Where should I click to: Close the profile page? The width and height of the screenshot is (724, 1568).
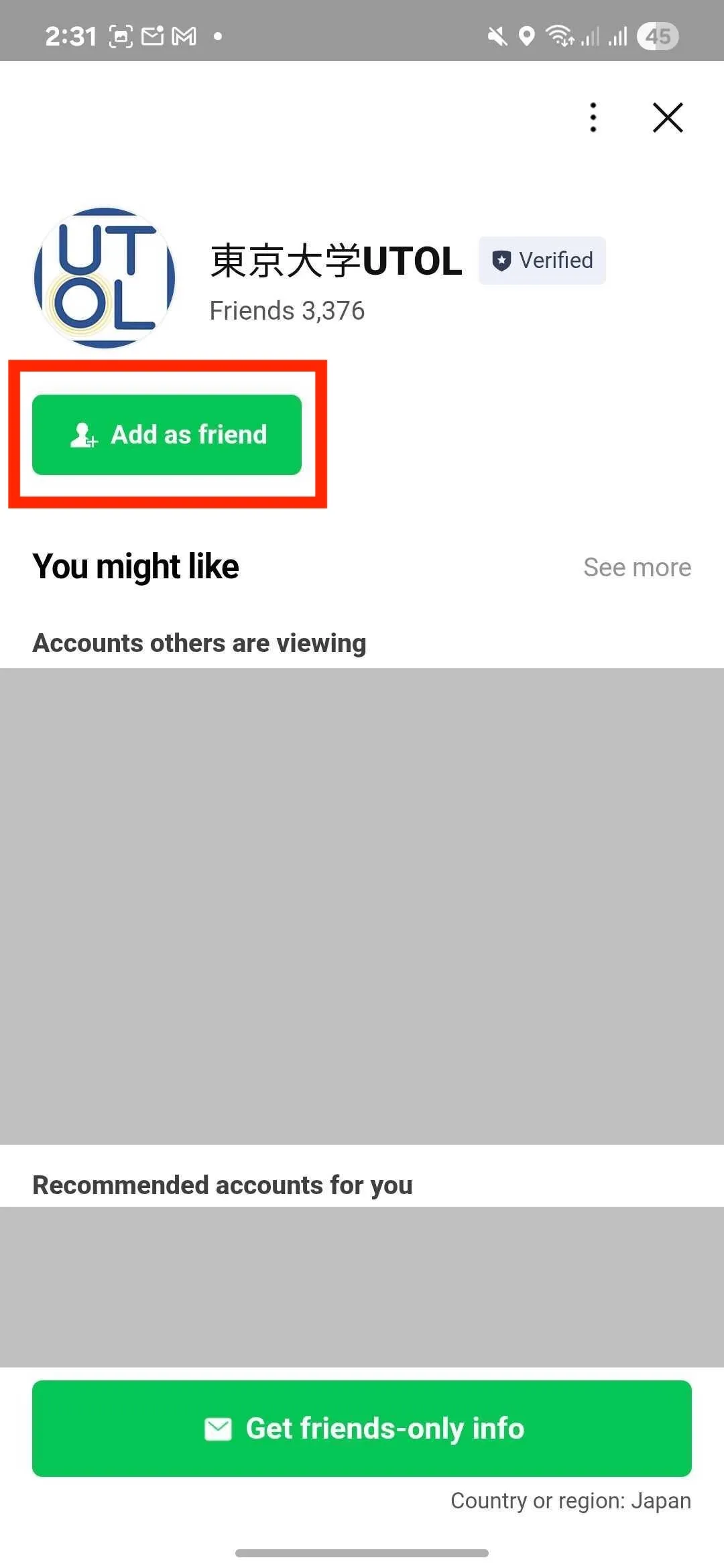668,118
